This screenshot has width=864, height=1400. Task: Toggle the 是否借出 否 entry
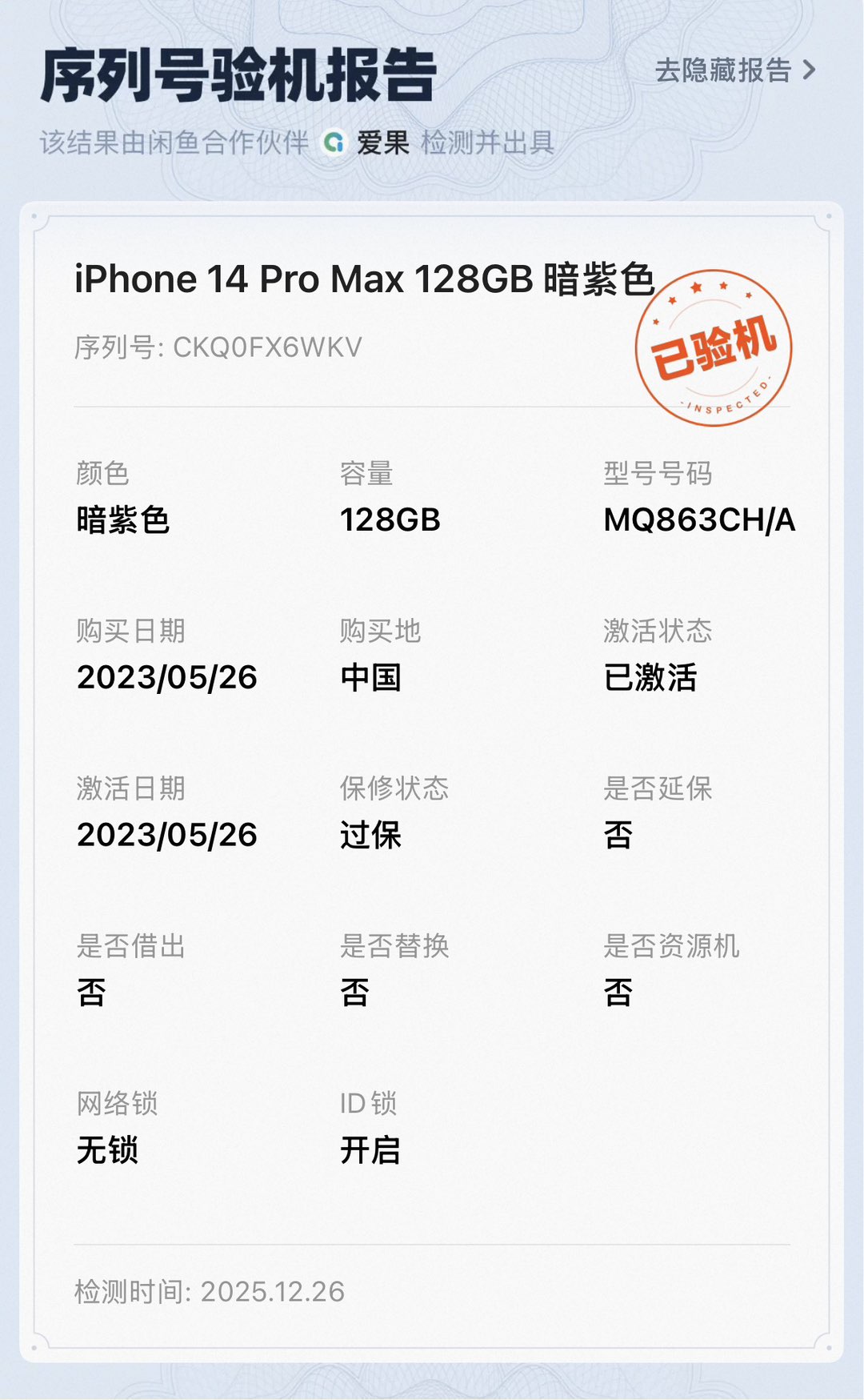(x=90, y=993)
